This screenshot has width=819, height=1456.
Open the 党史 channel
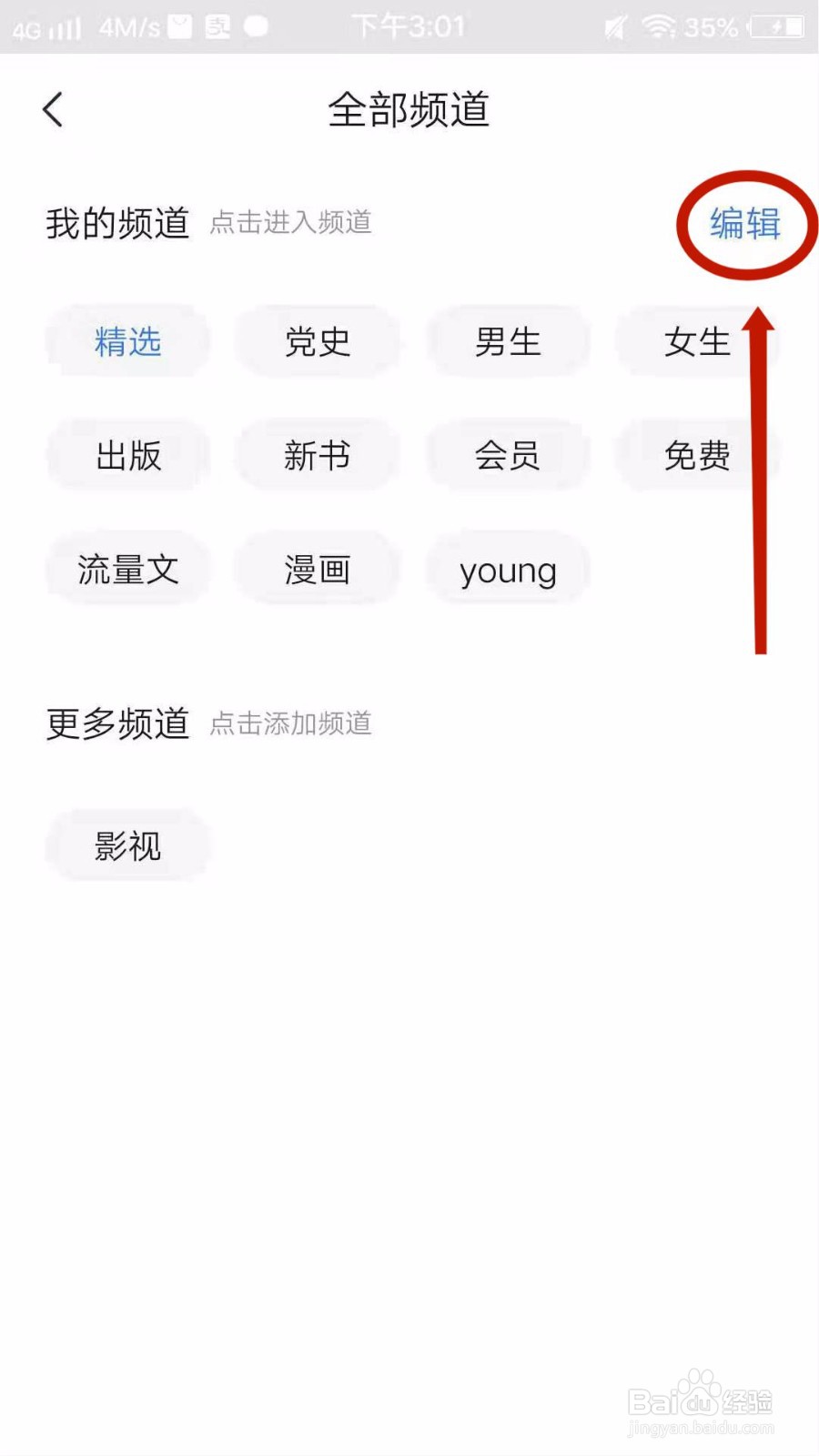[318, 342]
